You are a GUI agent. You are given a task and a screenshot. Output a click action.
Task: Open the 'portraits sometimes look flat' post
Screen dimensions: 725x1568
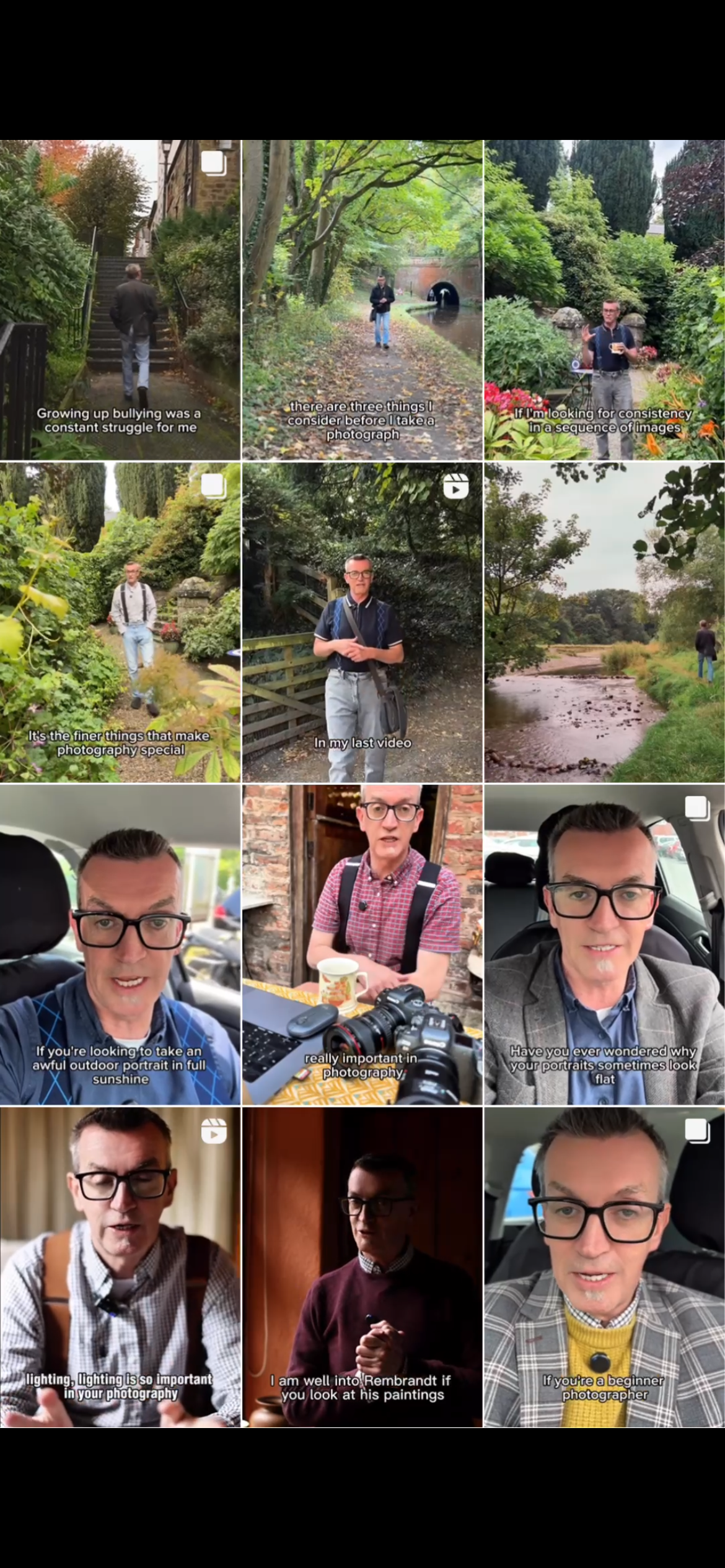point(605,945)
